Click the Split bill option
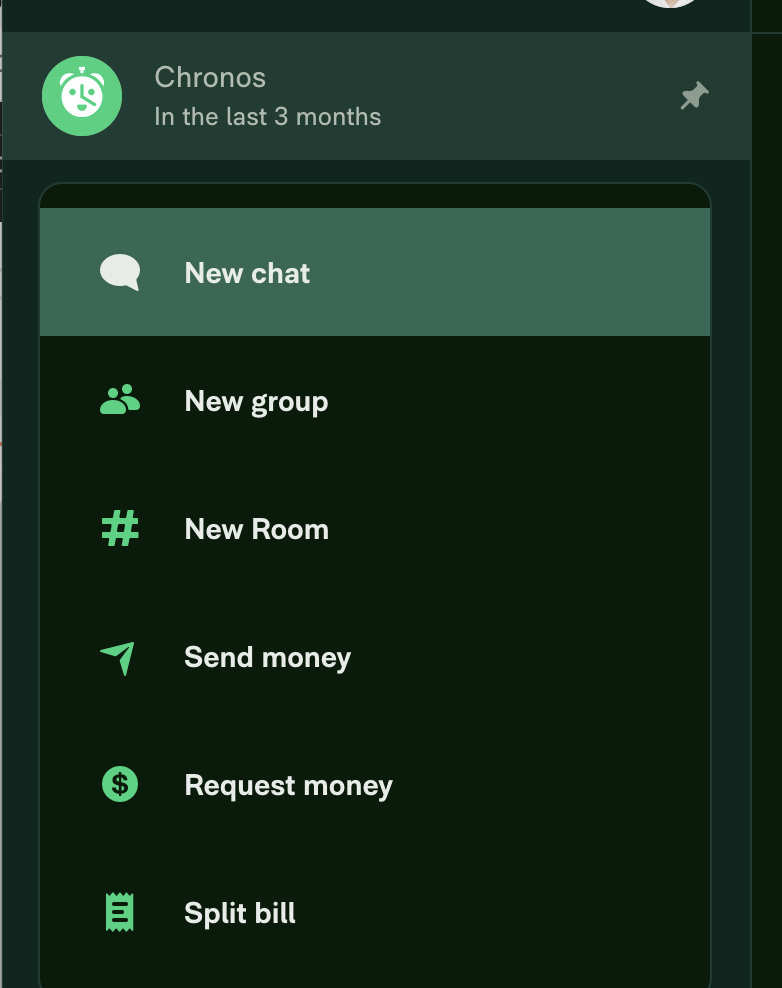Viewport: 782px width, 988px height. pyautogui.click(x=239, y=912)
